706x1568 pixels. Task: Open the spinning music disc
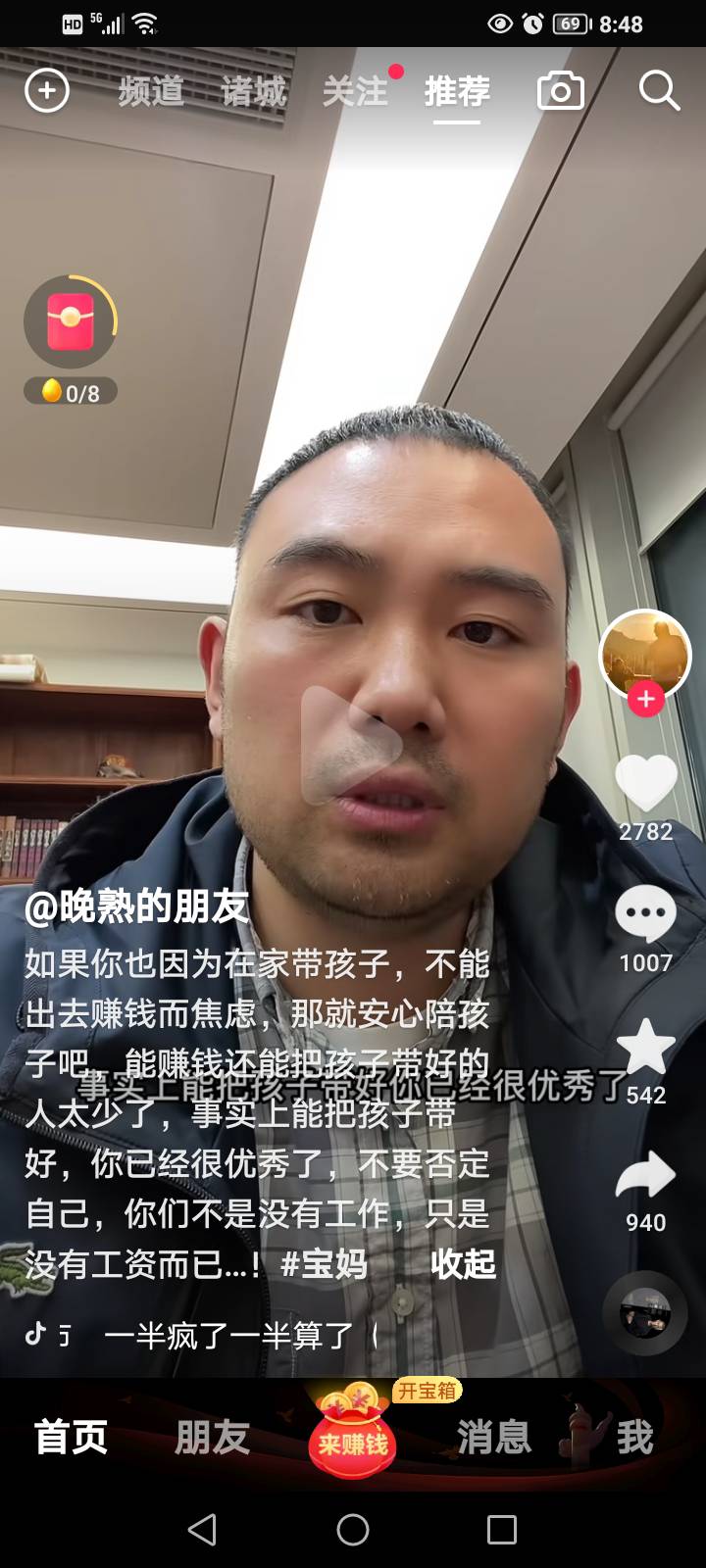(645, 1313)
